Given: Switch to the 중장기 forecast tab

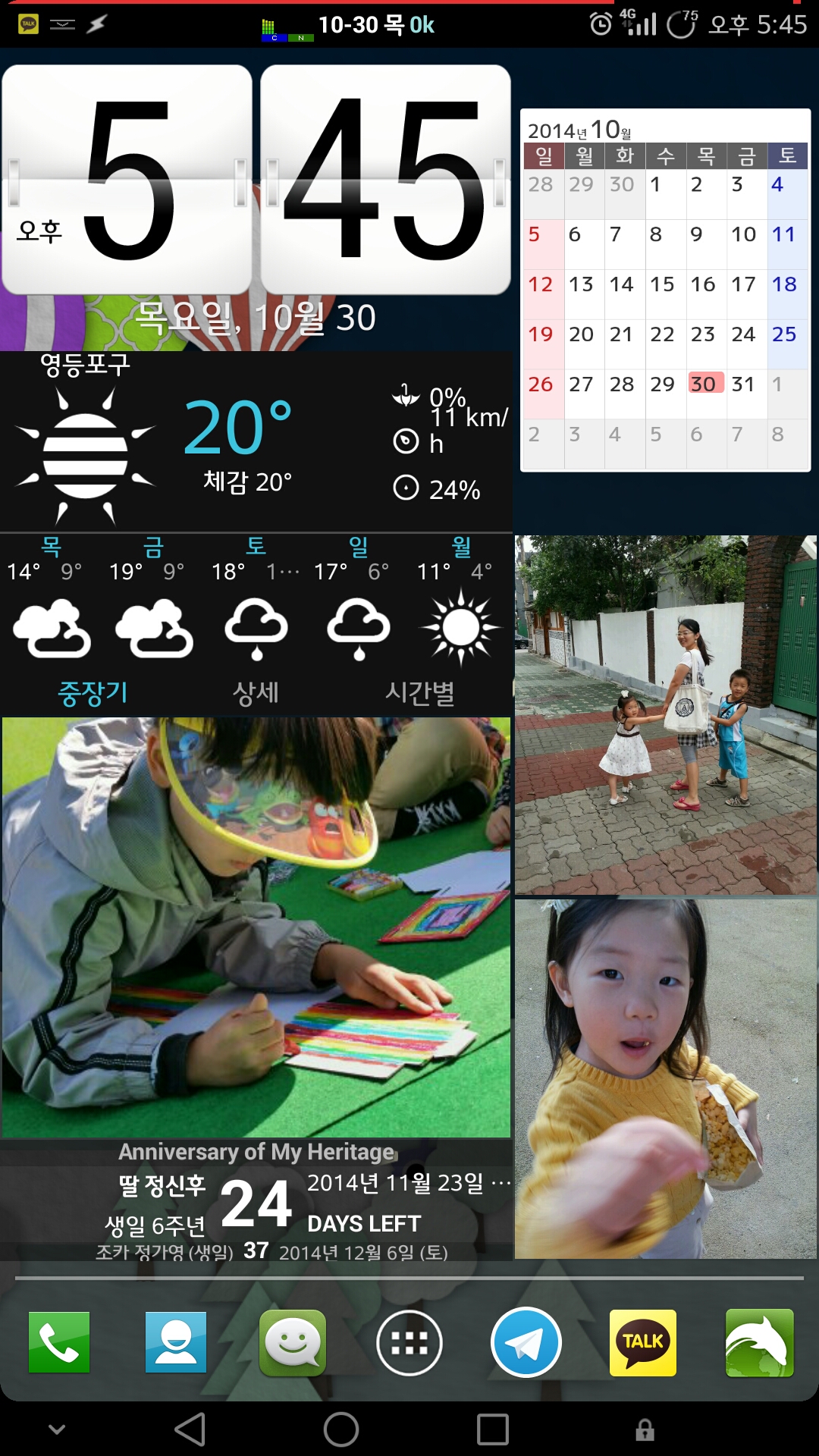Looking at the screenshot, I should [93, 692].
